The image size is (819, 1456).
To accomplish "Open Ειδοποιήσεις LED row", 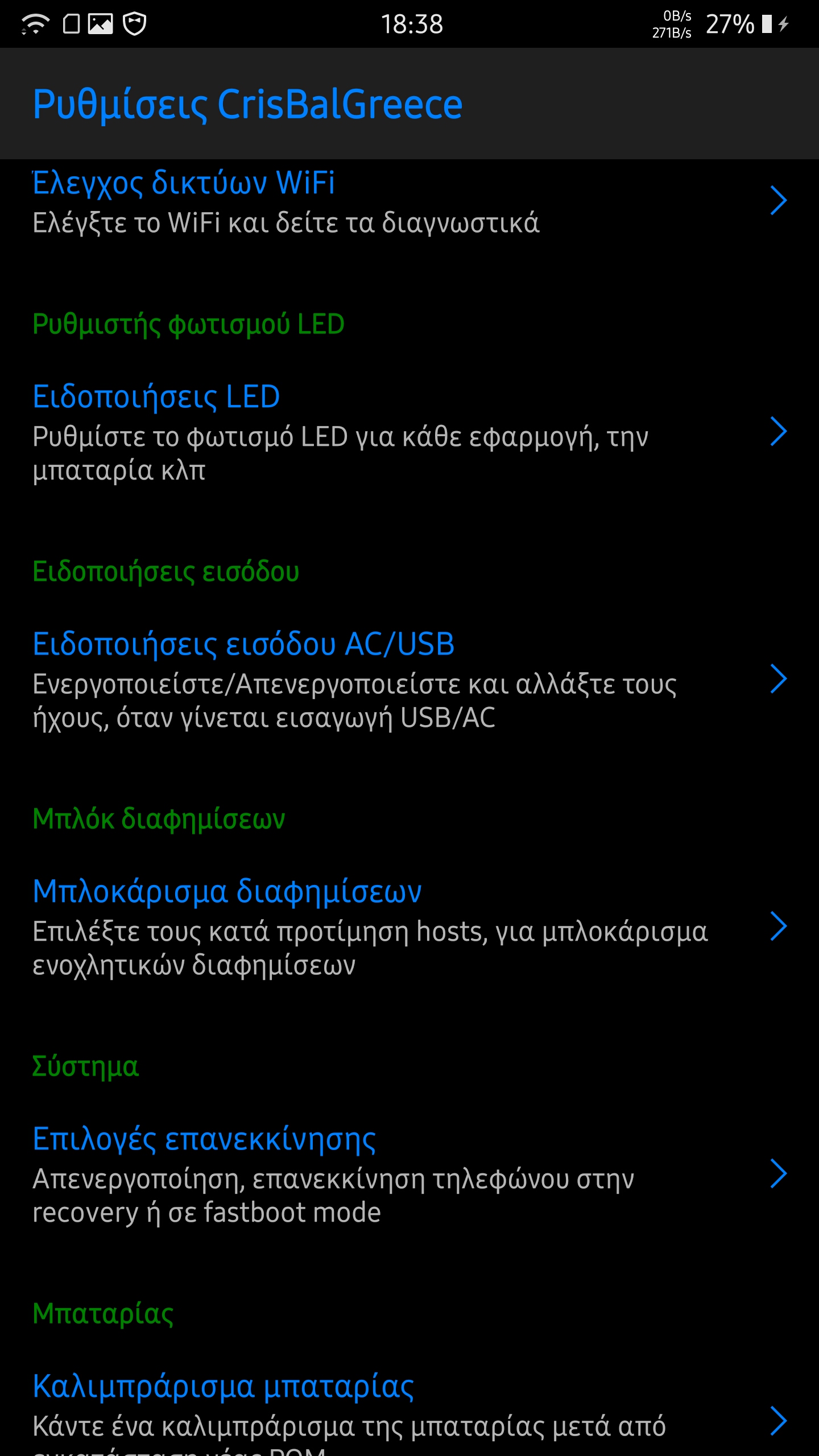I will (409, 432).
